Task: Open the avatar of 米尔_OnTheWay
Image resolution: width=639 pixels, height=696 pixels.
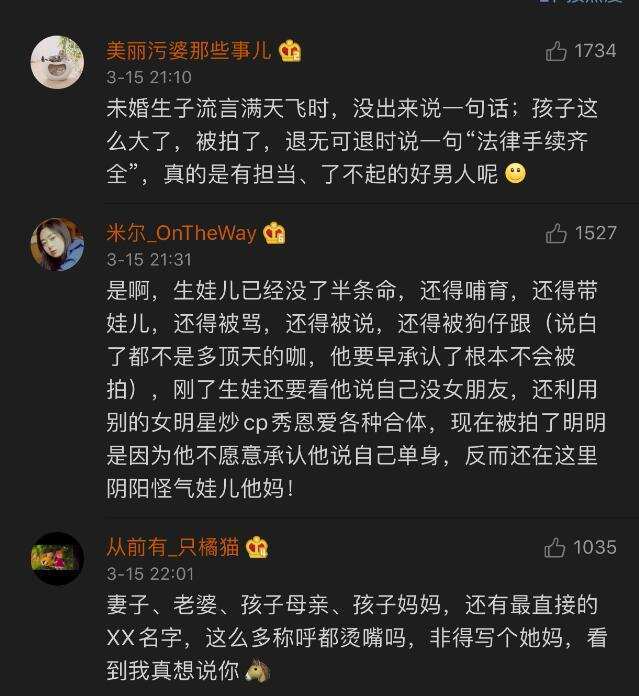Action: point(57,244)
